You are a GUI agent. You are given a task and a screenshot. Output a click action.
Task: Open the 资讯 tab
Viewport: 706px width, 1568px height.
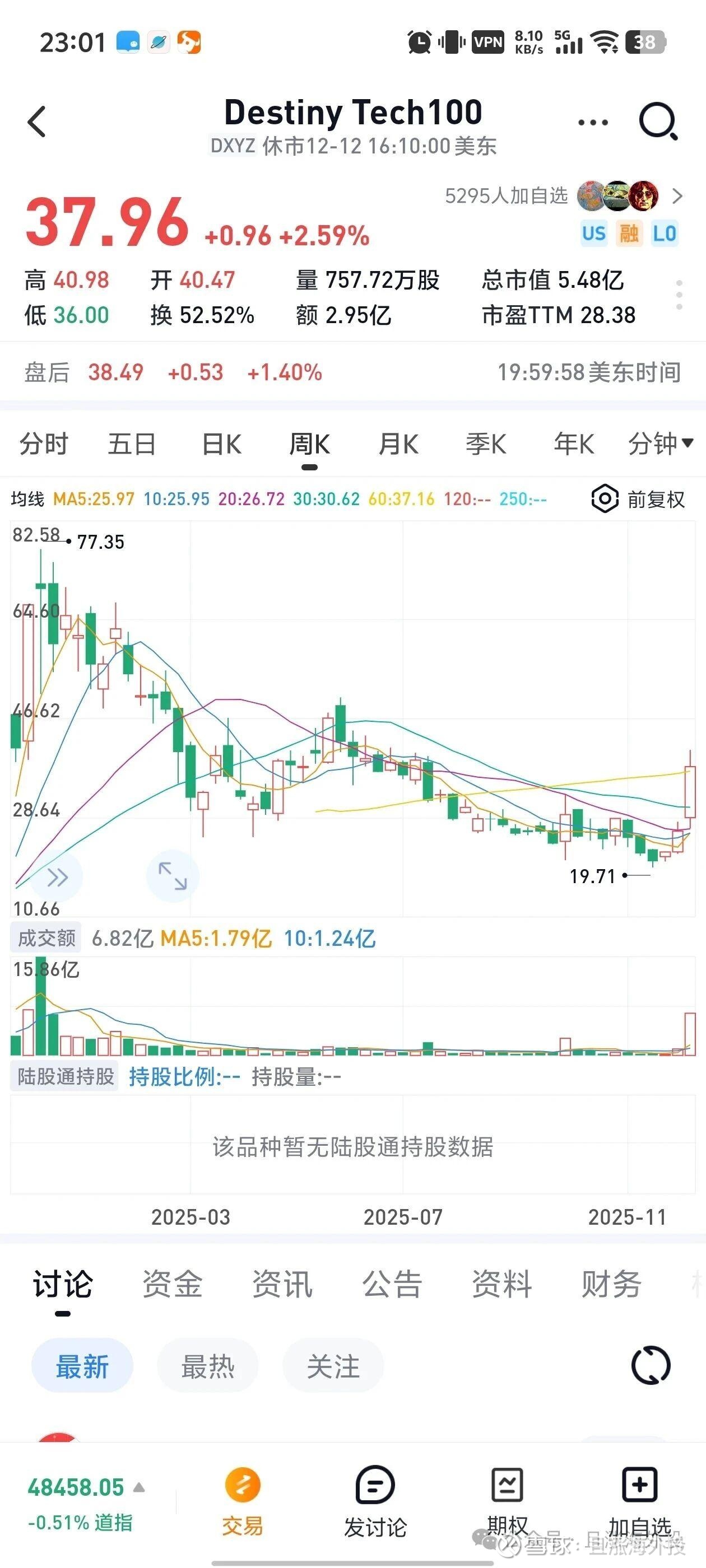282,1283
